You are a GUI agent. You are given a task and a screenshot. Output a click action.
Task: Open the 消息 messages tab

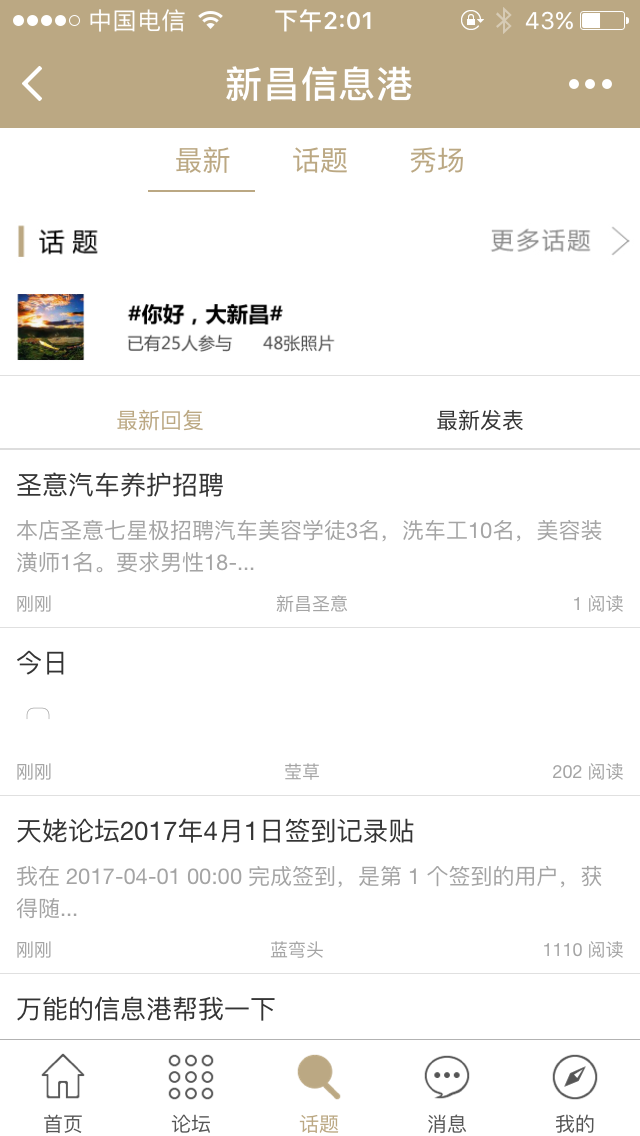(447, 1093)
